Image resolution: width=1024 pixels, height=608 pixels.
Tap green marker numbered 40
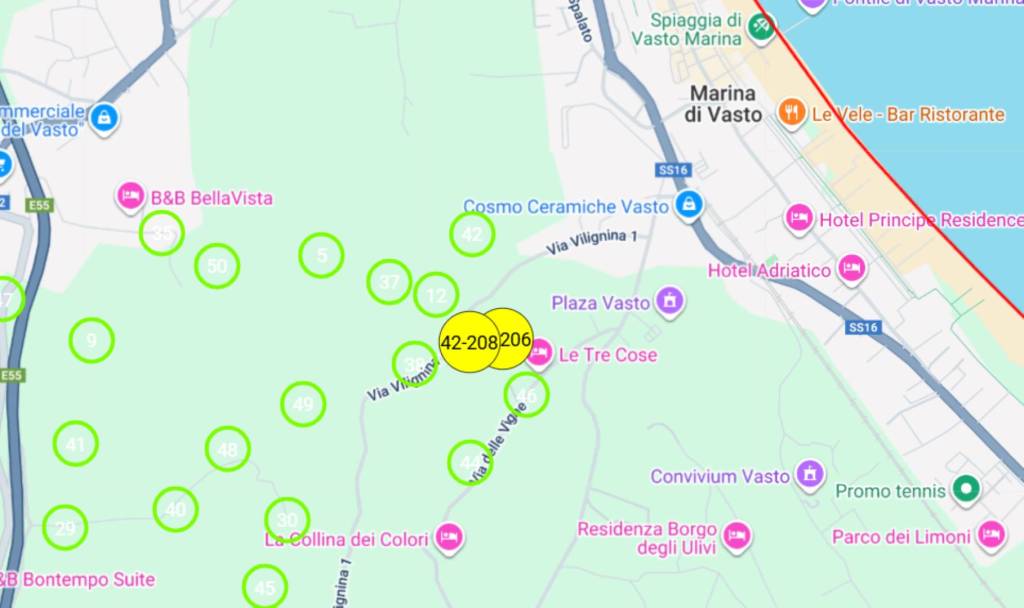pos(176,509)
